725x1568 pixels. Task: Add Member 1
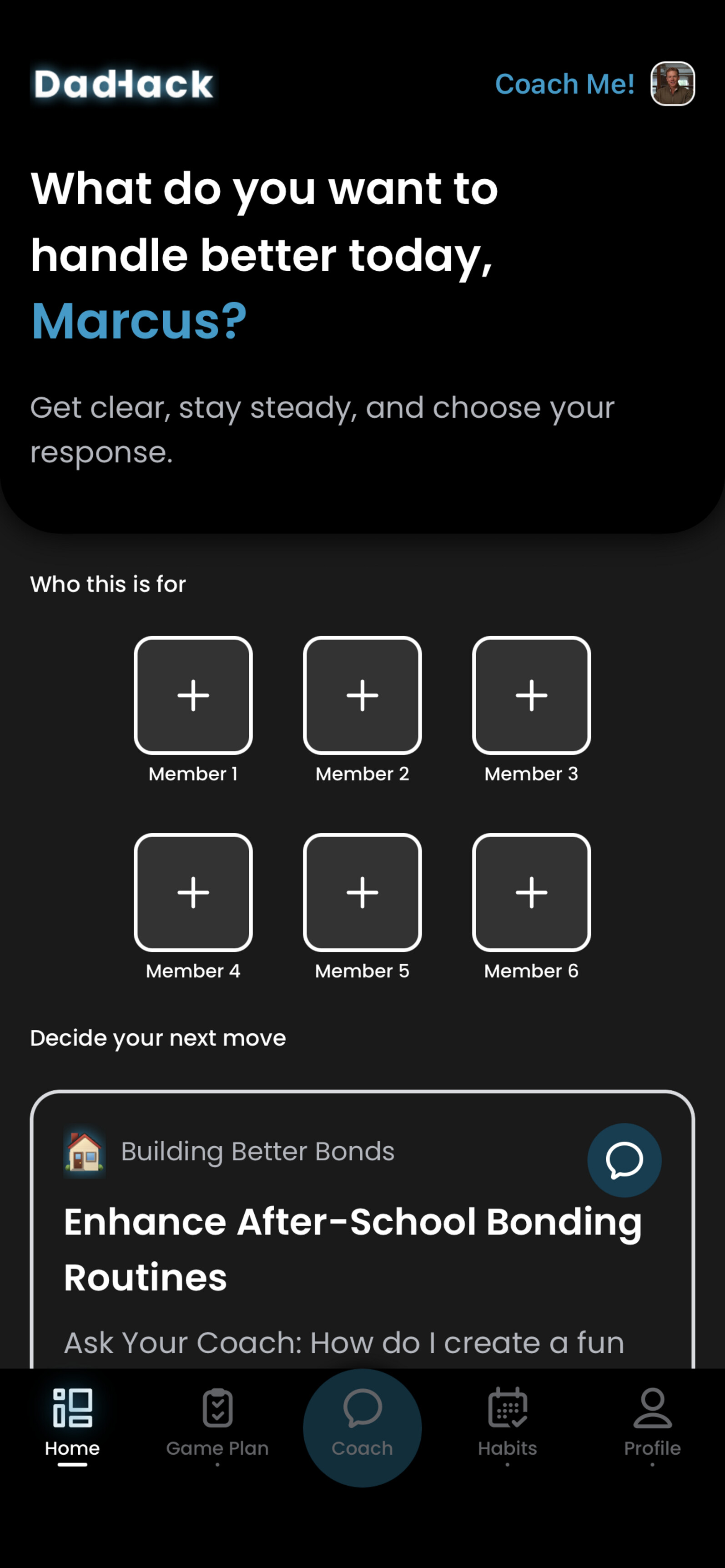[x=193, y=695]
